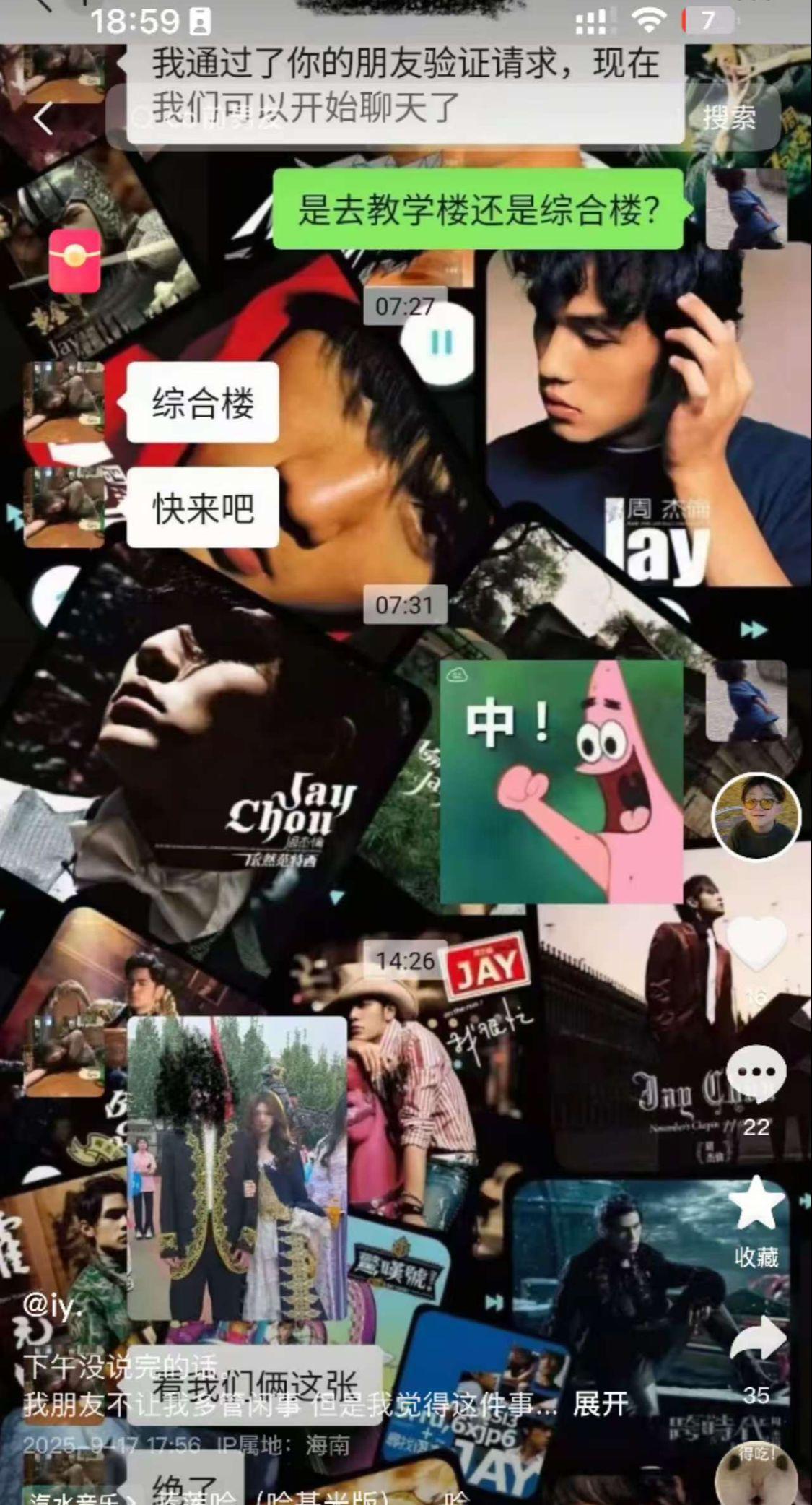
Task: Like this video with the heart
Action: [756, 943]
